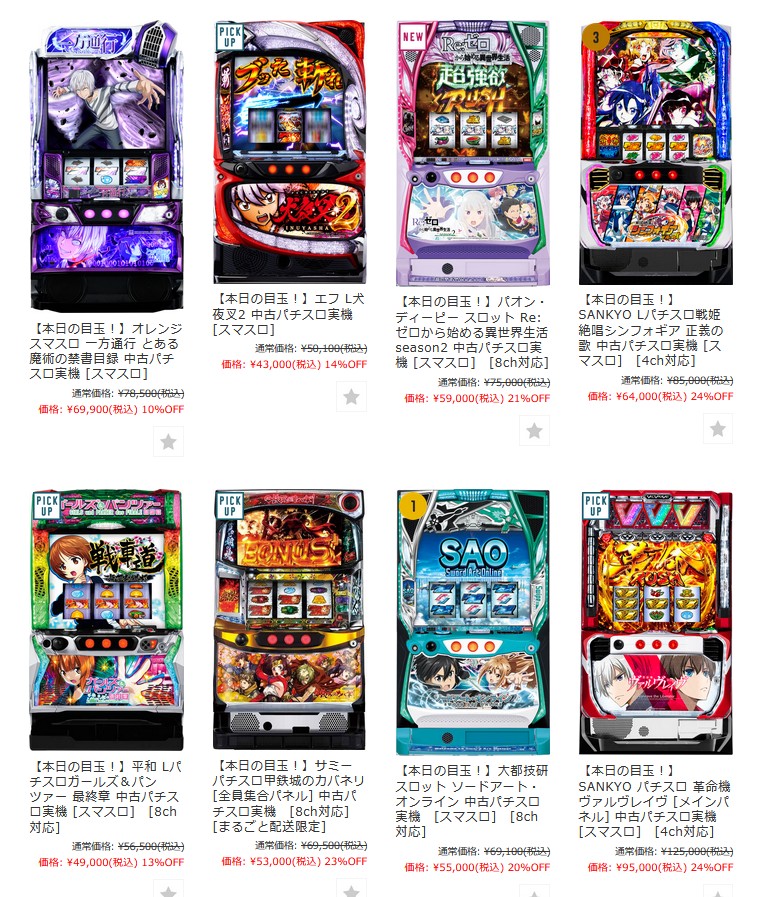Favorite the 犬夜叉2 item with star
768x897 pixels.
351,397
